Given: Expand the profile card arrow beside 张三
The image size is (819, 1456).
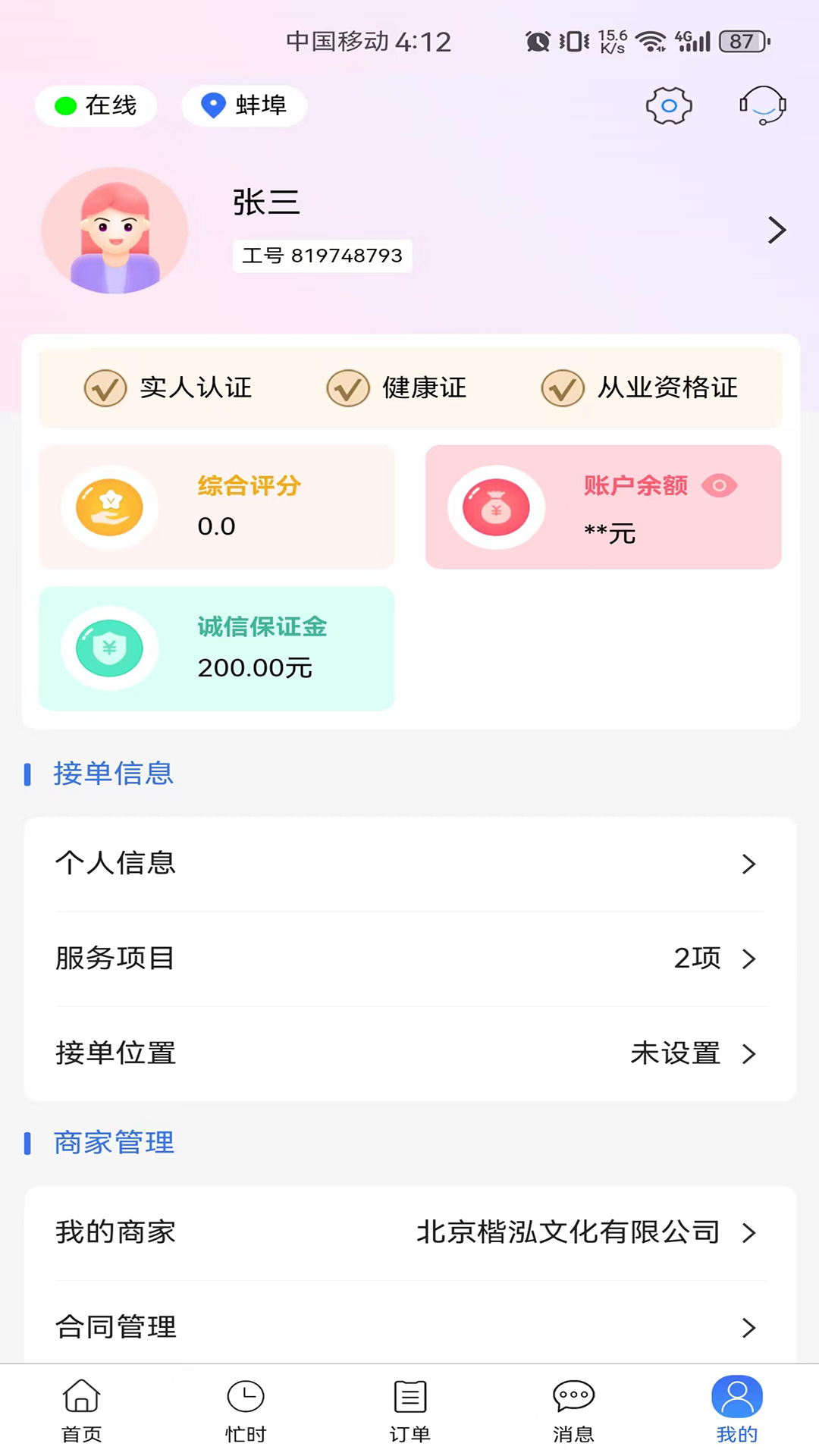Looking at the screenshot, I should point(776,230).
